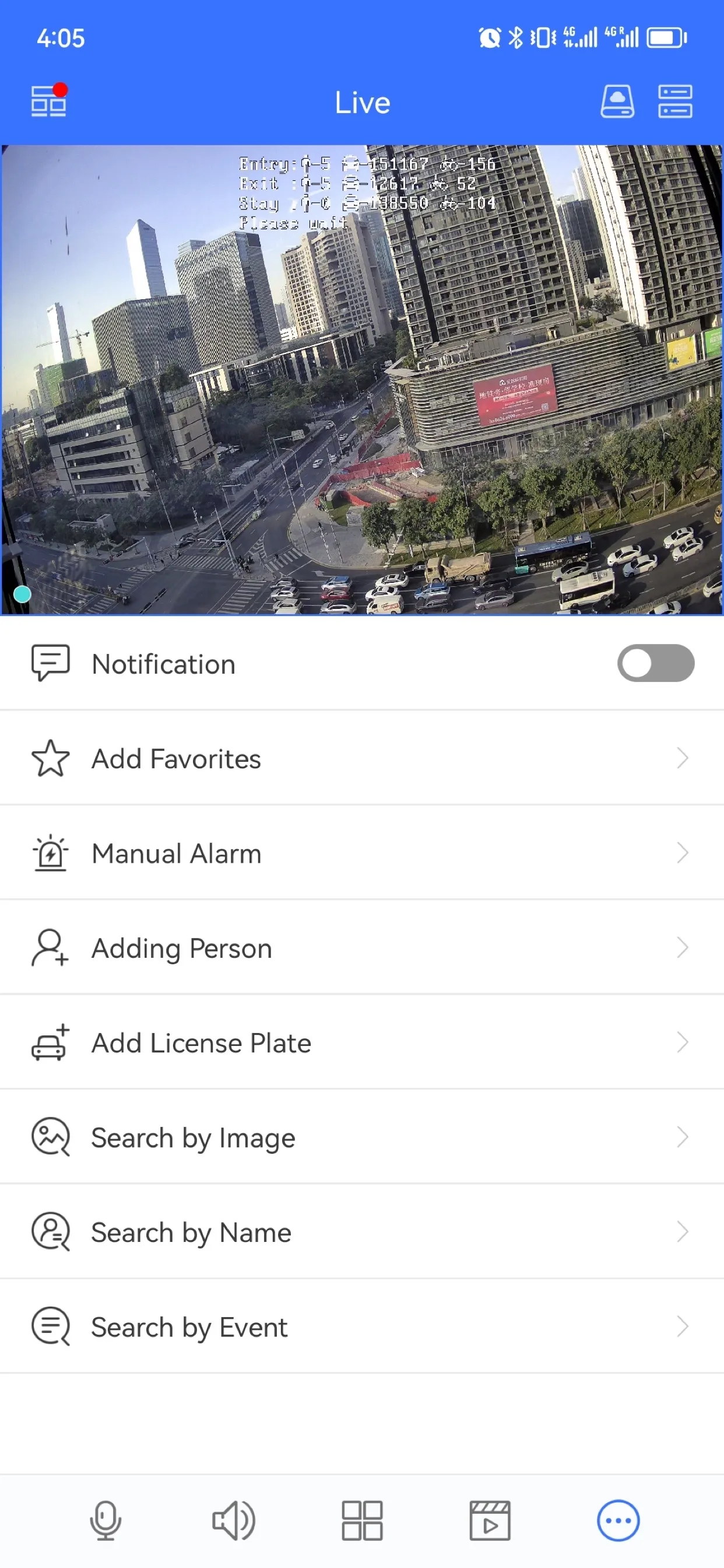
Task: Select the split-screen grid view icon
Action: [362, 1520]
